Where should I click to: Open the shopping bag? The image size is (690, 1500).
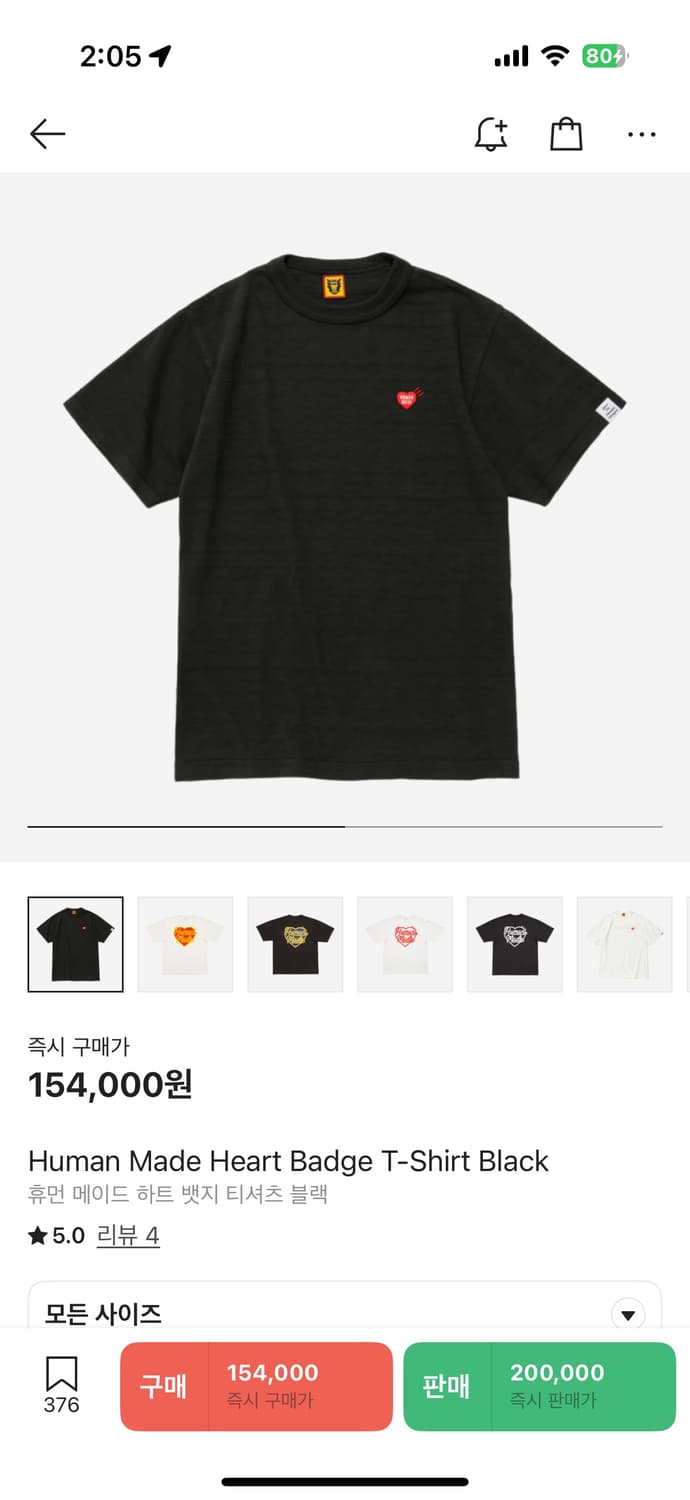coord(566,134)
